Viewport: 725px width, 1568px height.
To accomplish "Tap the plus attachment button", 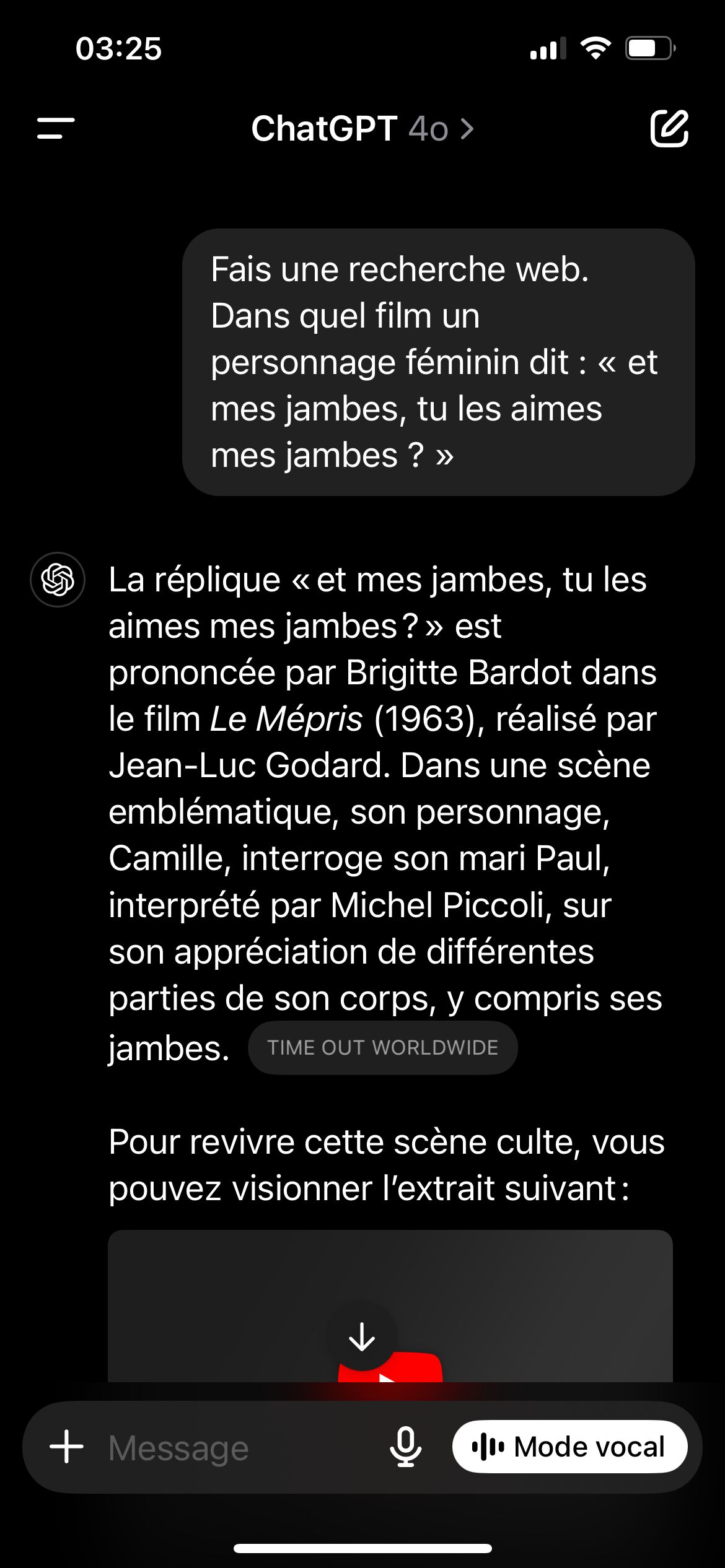I will (x=66, y=1447).
